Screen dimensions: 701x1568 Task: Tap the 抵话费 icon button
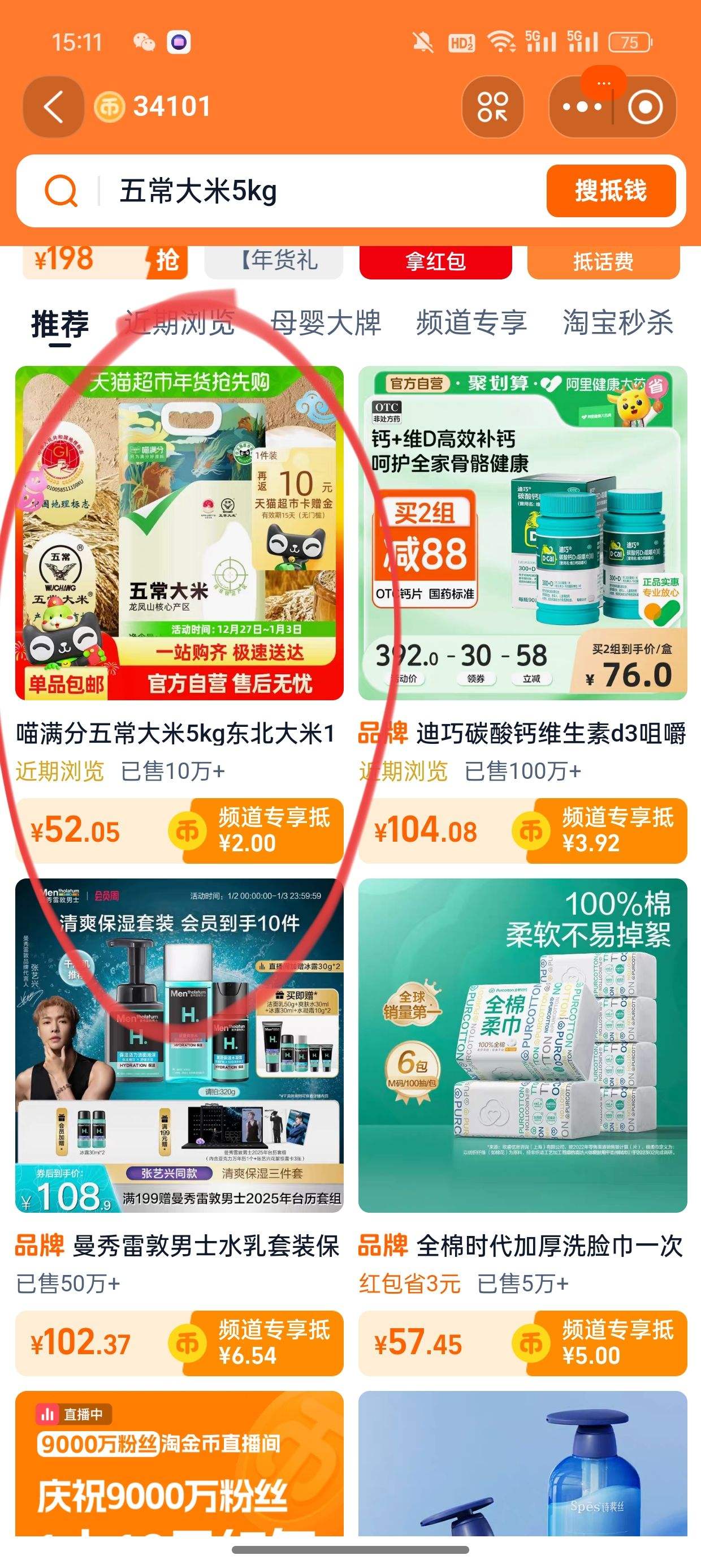tap(603, 262)
